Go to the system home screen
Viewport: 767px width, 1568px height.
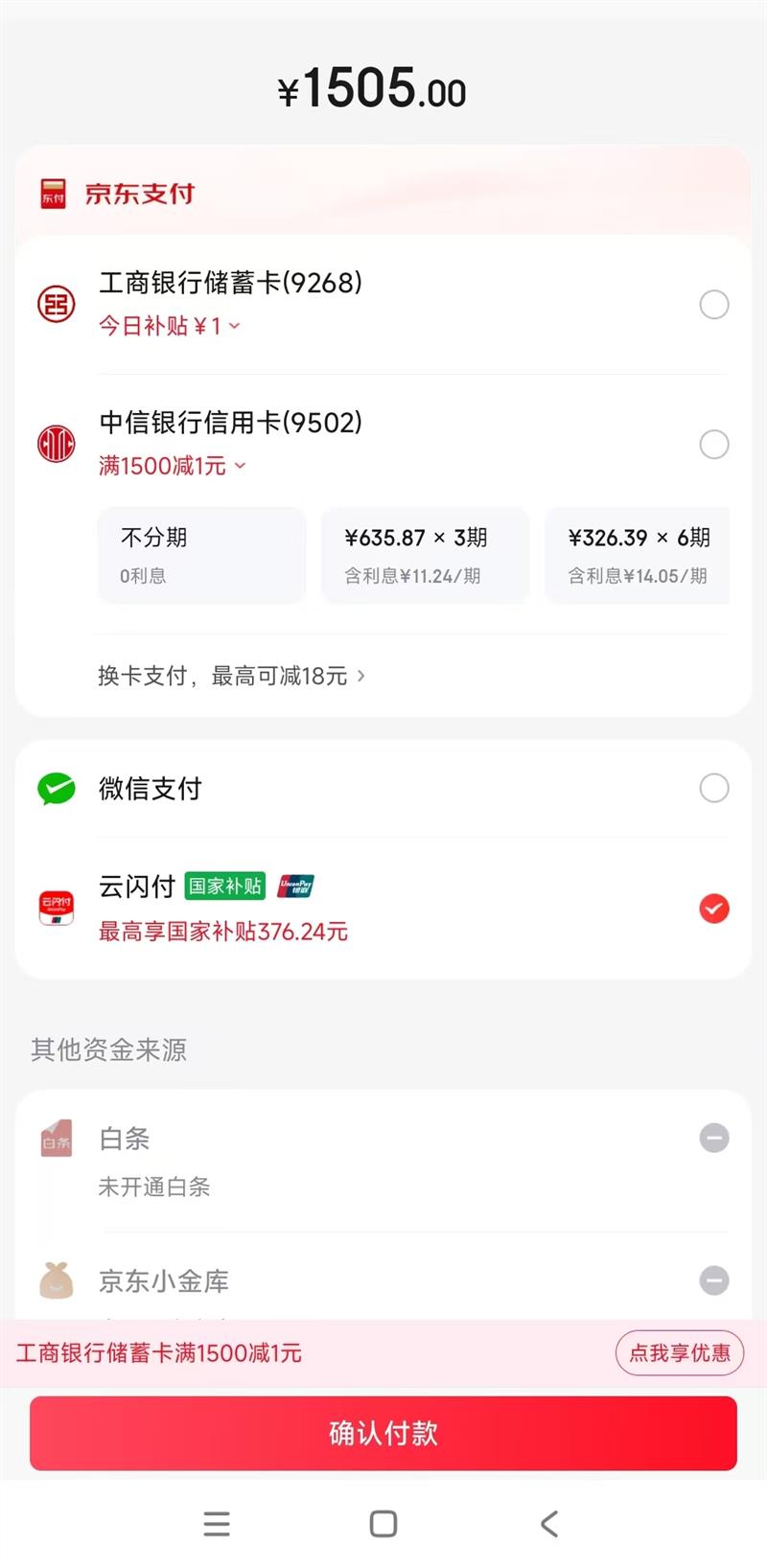(383, 1524)
